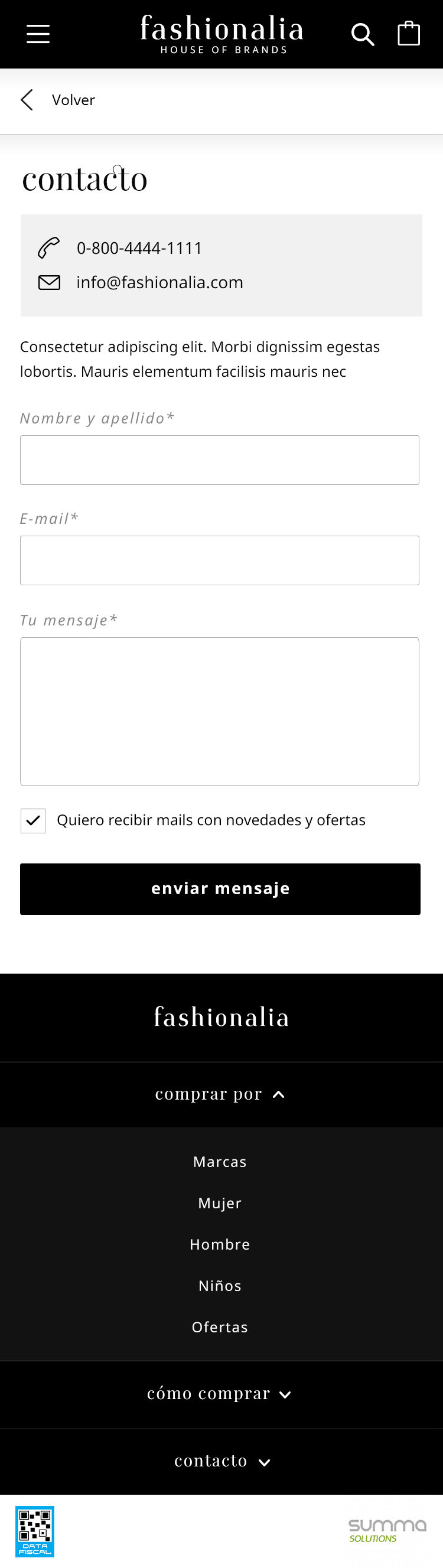
Task: Open the hamburger menu
Action: [38, 34]
